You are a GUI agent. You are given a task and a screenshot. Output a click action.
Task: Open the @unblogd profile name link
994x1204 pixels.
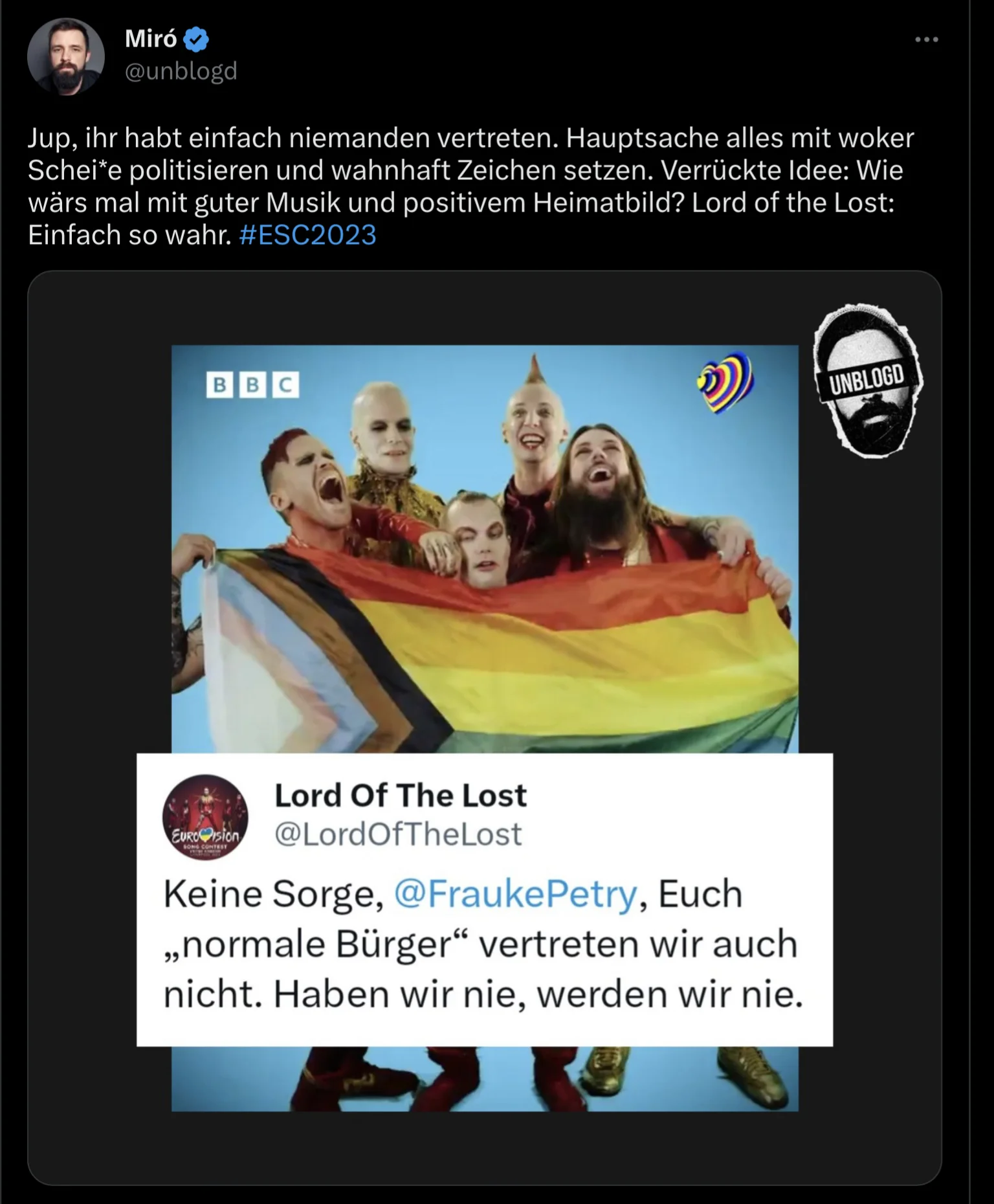181,70
